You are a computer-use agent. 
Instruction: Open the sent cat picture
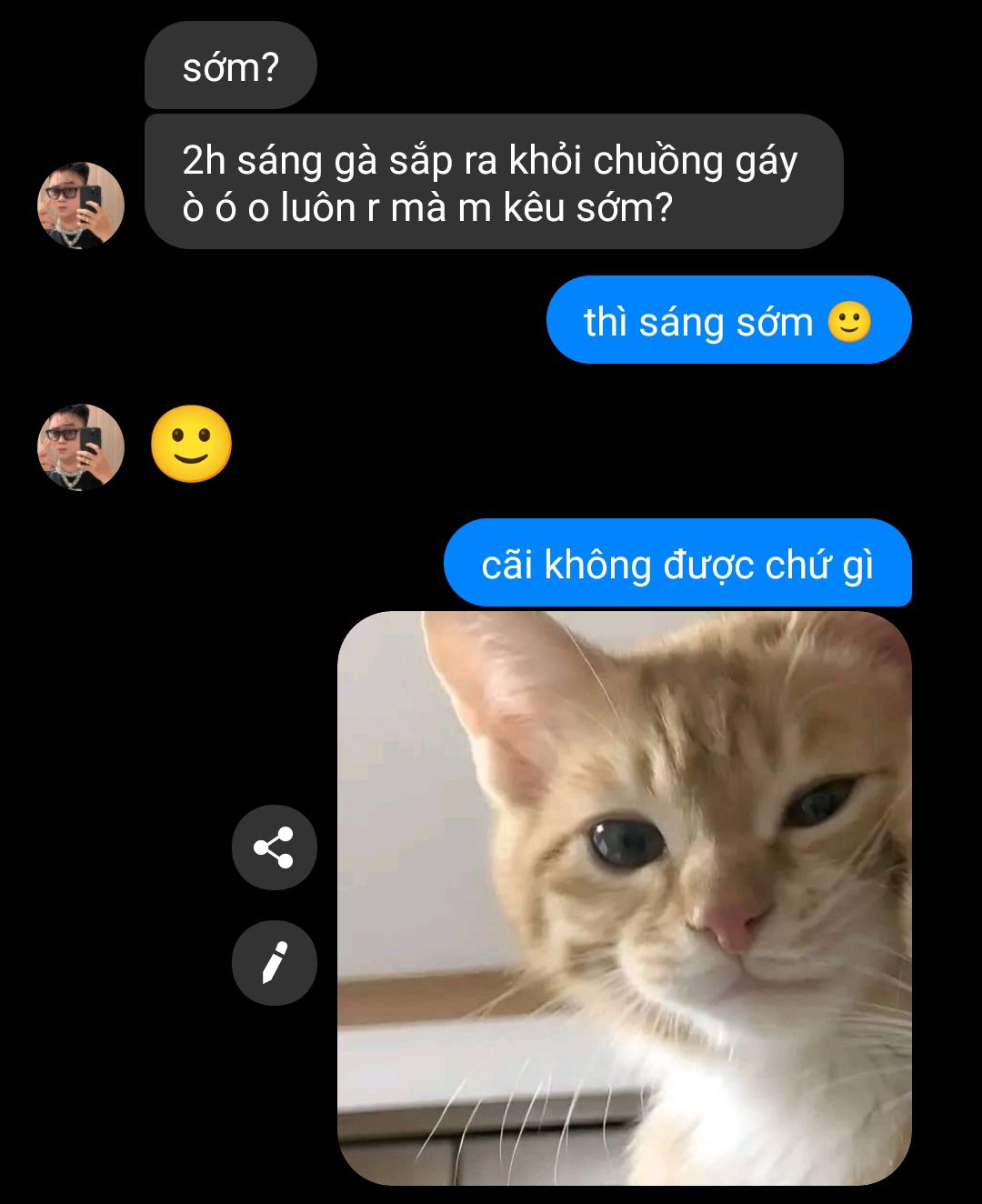pos(624,898)
